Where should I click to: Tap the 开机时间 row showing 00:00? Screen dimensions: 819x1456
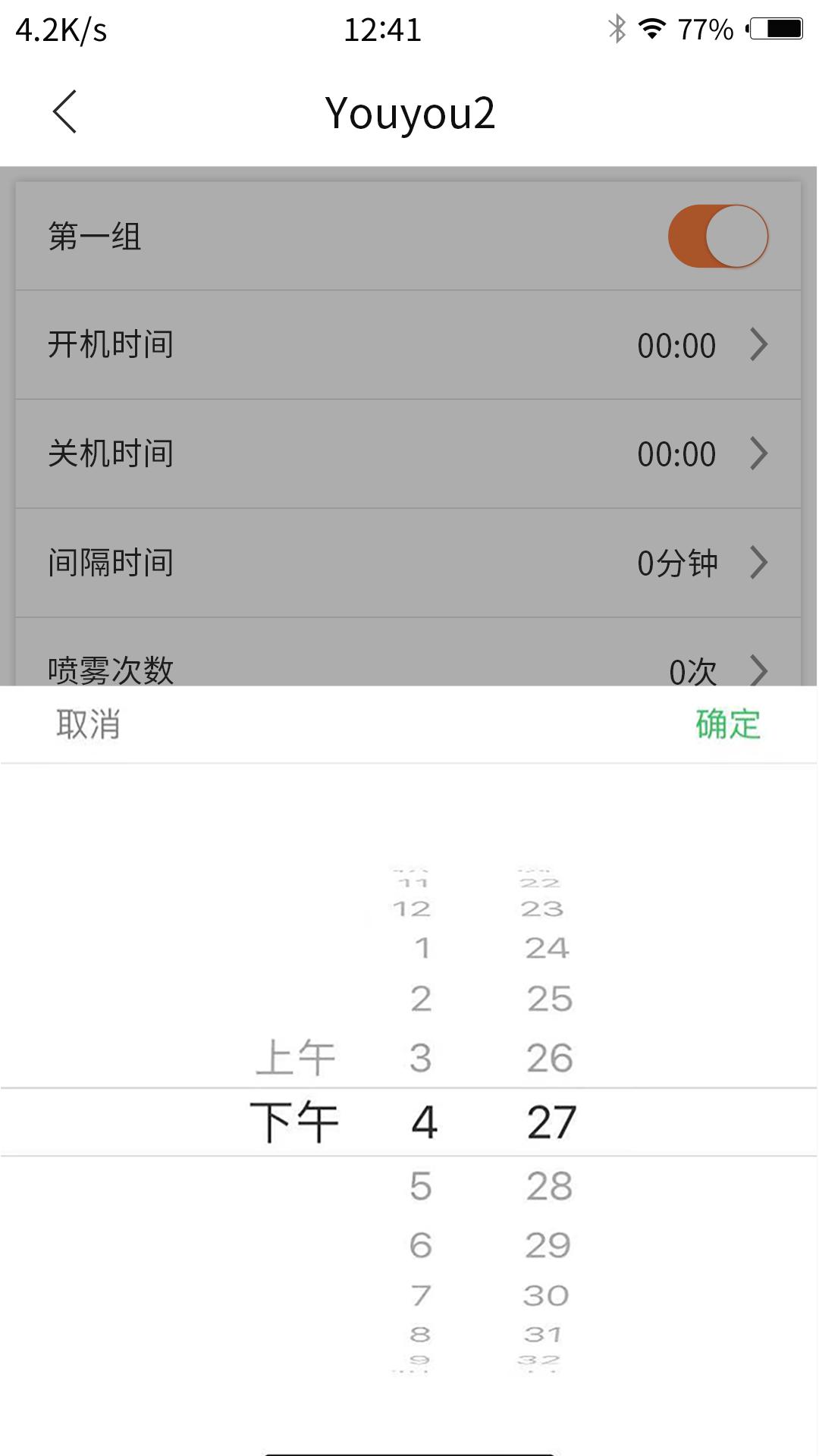(x=409, y=346)
